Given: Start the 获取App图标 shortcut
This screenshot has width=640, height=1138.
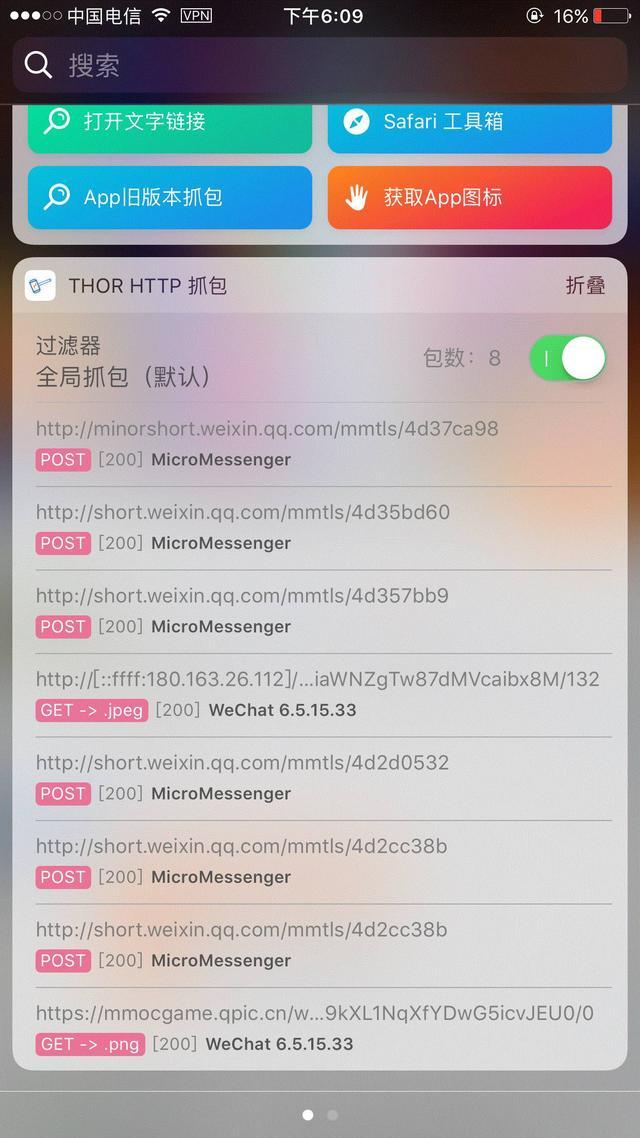Looking at the screenshot, I should tap(469, 197).
